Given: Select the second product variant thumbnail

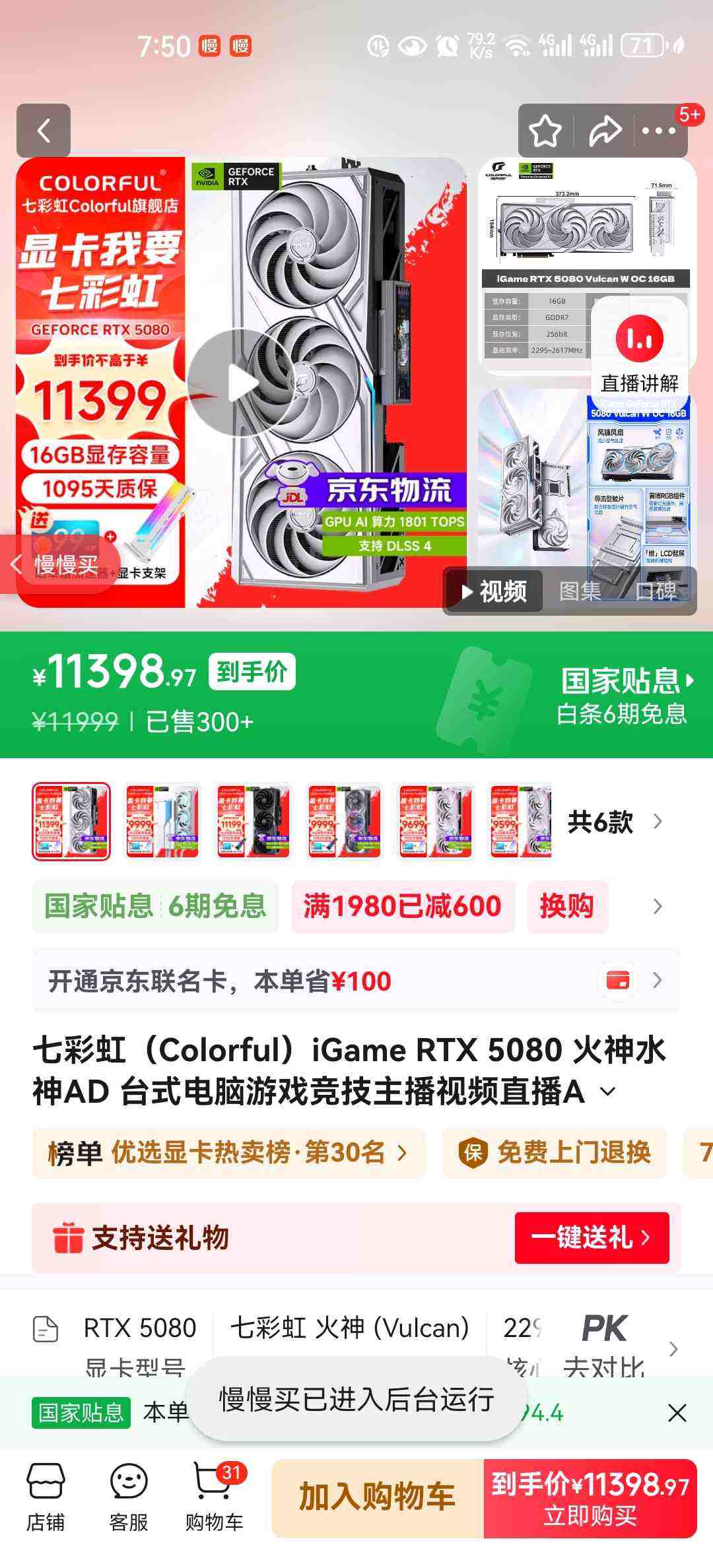Looking at the screenshot, I should (162, 820).
